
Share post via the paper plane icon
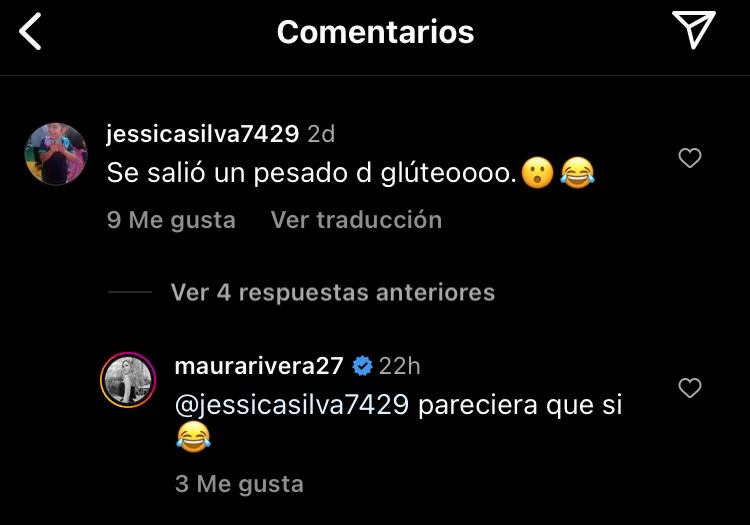point(693,31)
